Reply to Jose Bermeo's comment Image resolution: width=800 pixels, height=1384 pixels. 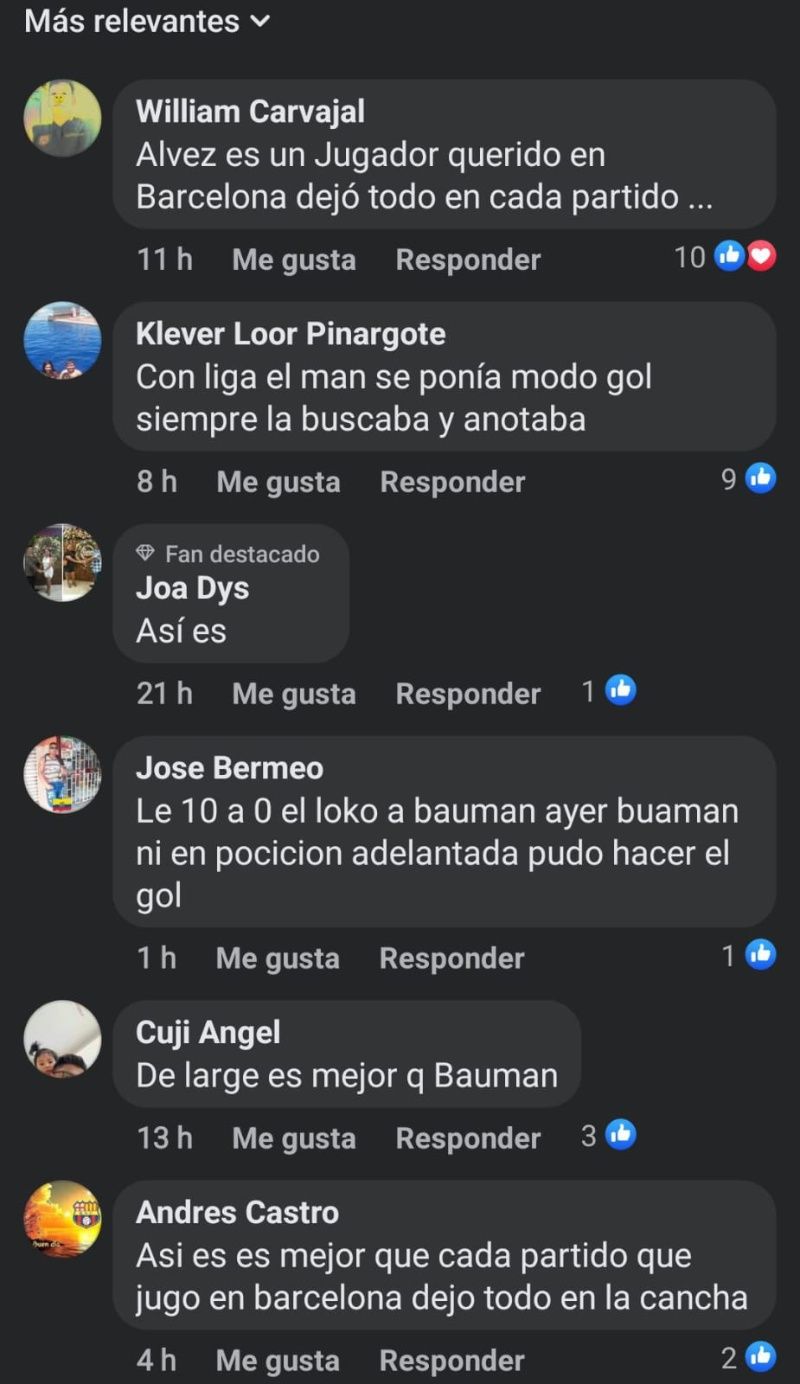pos(451,958)
